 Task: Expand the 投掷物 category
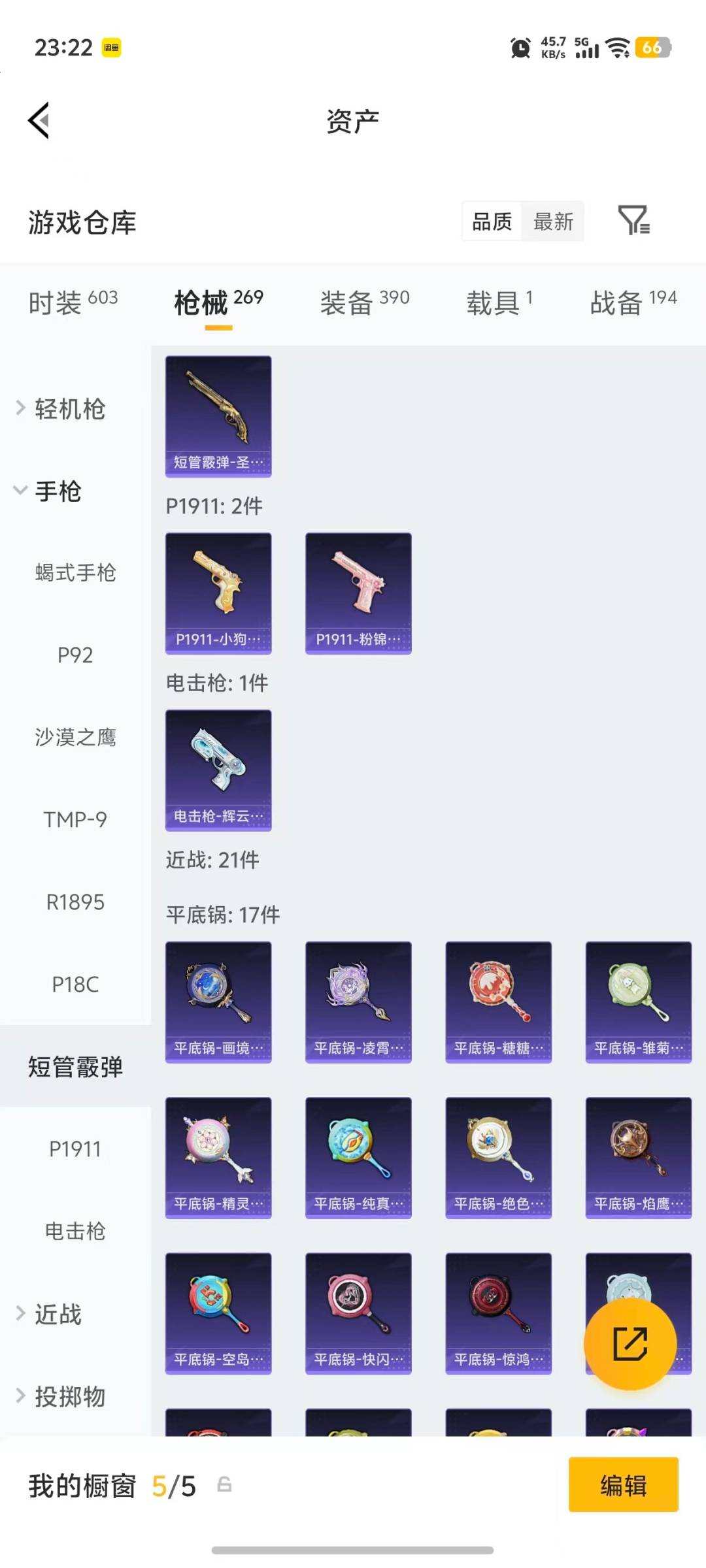(x=69, y=1396)
